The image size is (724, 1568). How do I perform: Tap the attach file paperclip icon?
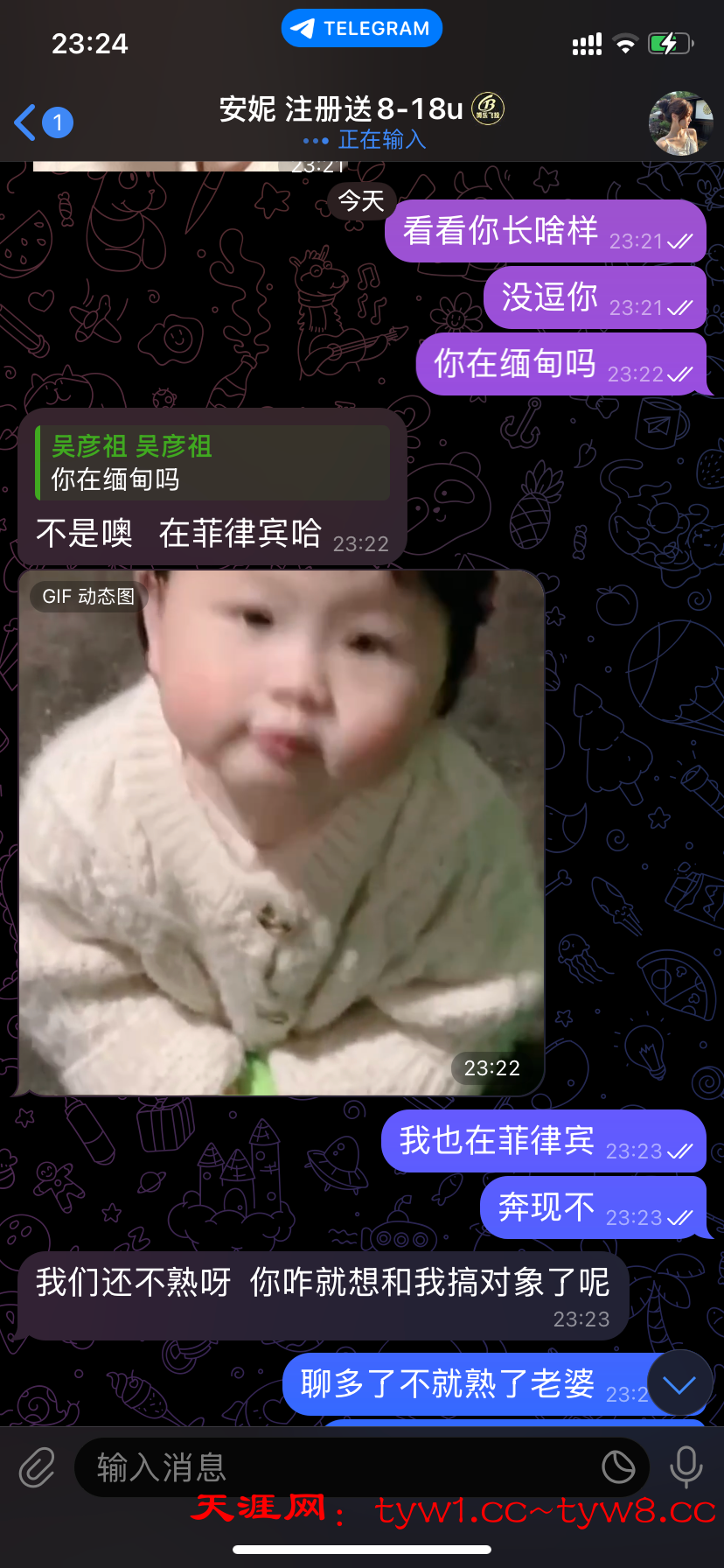point(37,1467)
